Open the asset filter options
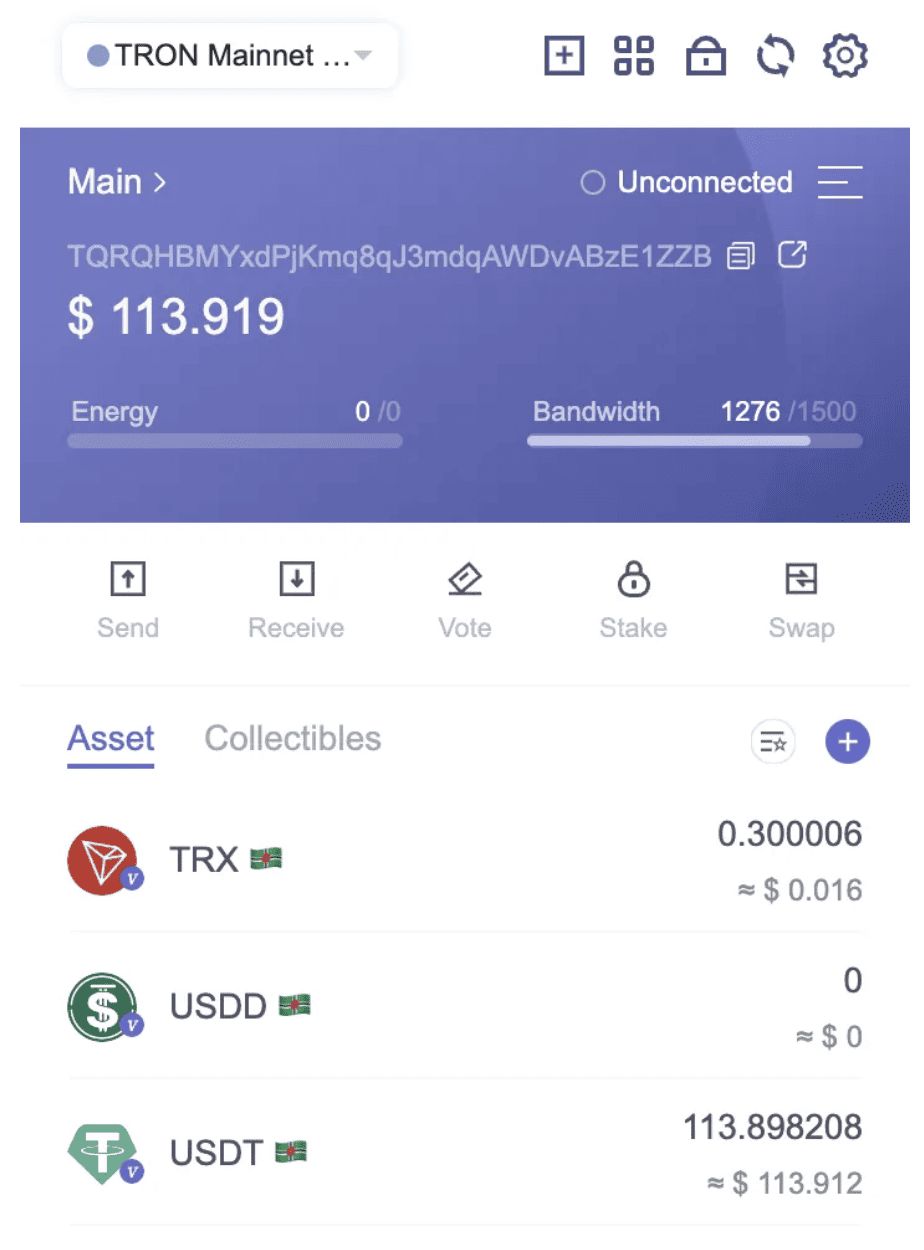 coord(772,741)
